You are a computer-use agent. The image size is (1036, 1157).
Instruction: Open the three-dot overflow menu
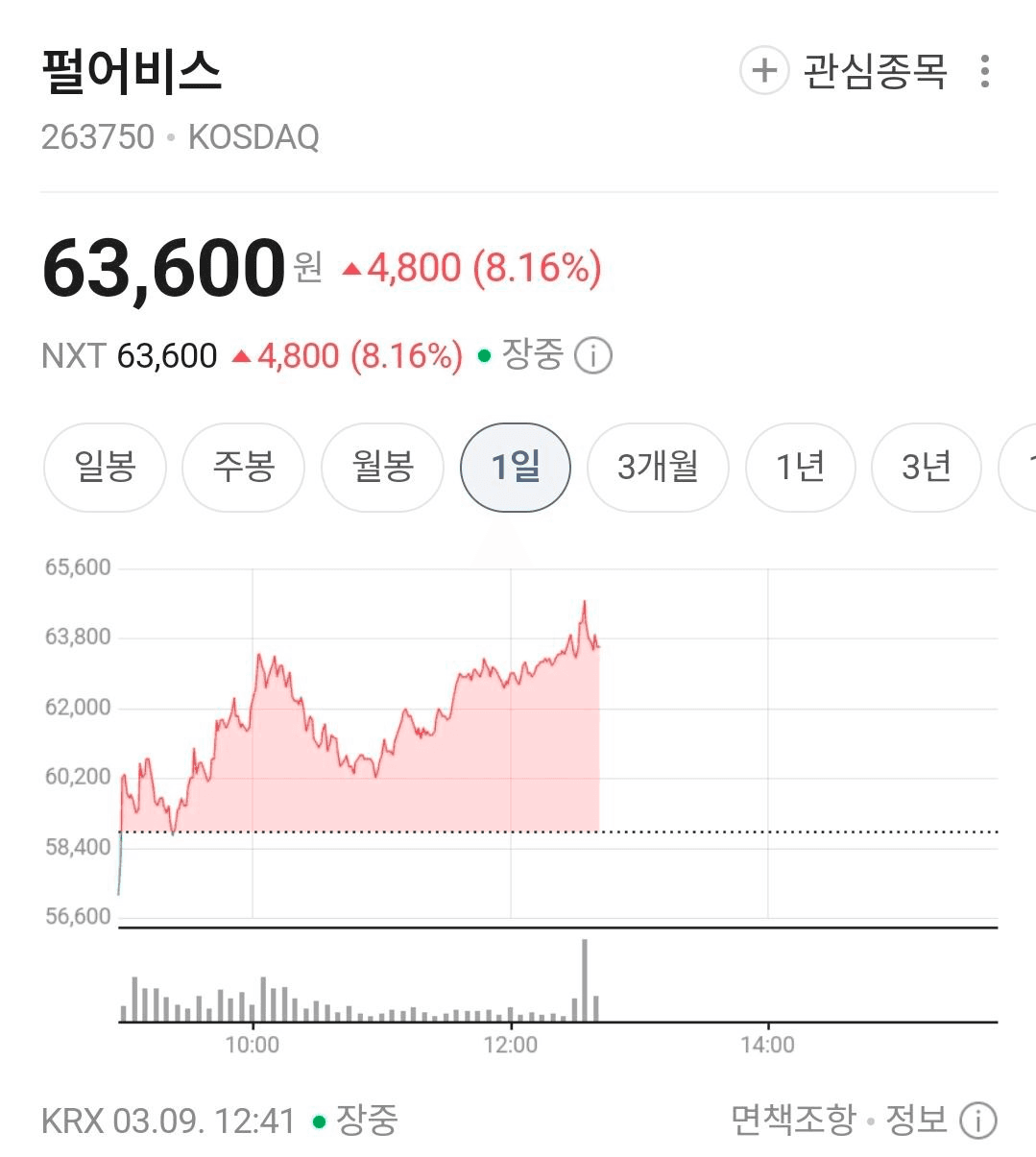984,71
